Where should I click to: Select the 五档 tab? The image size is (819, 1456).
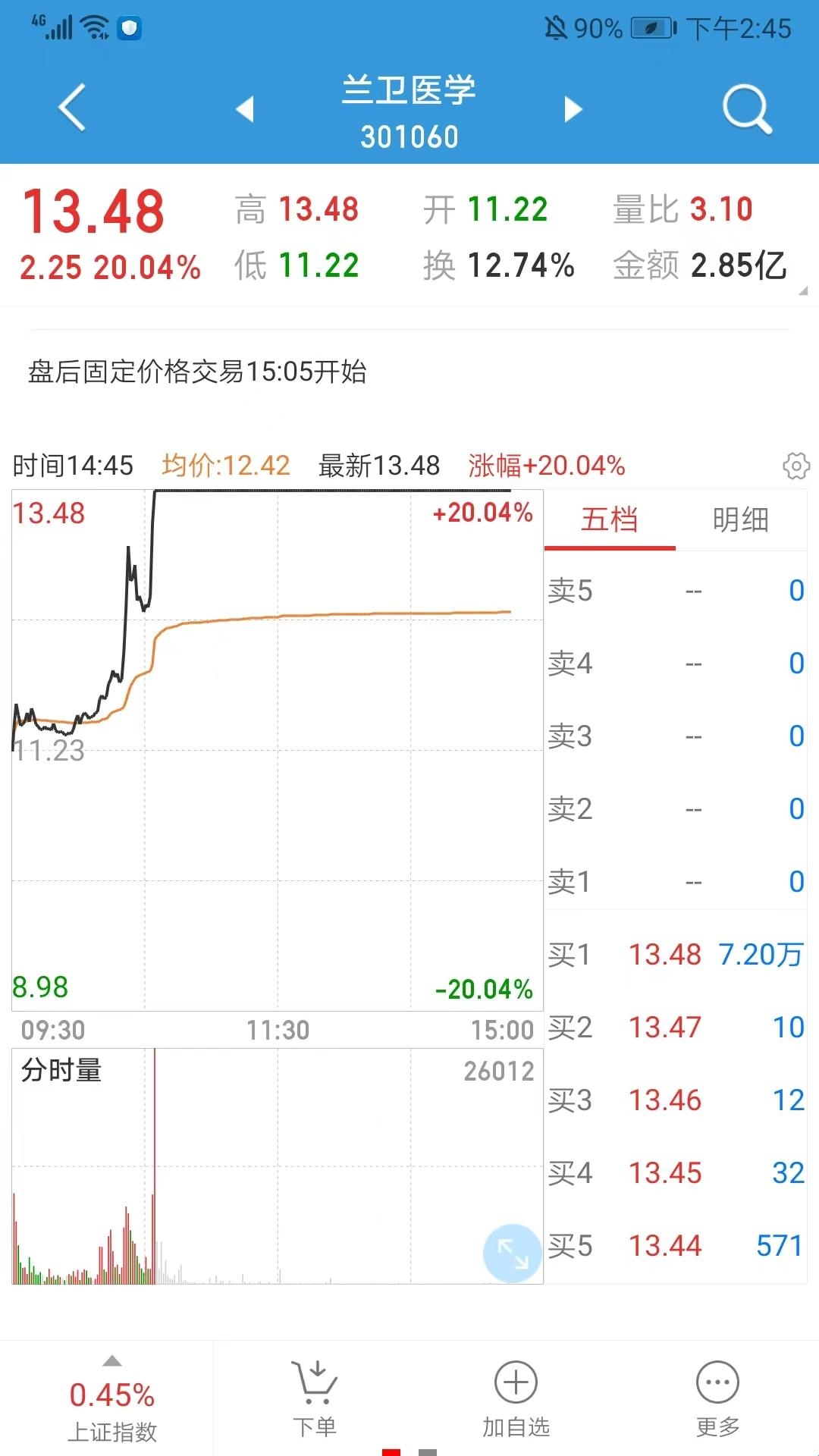point(610,520)
